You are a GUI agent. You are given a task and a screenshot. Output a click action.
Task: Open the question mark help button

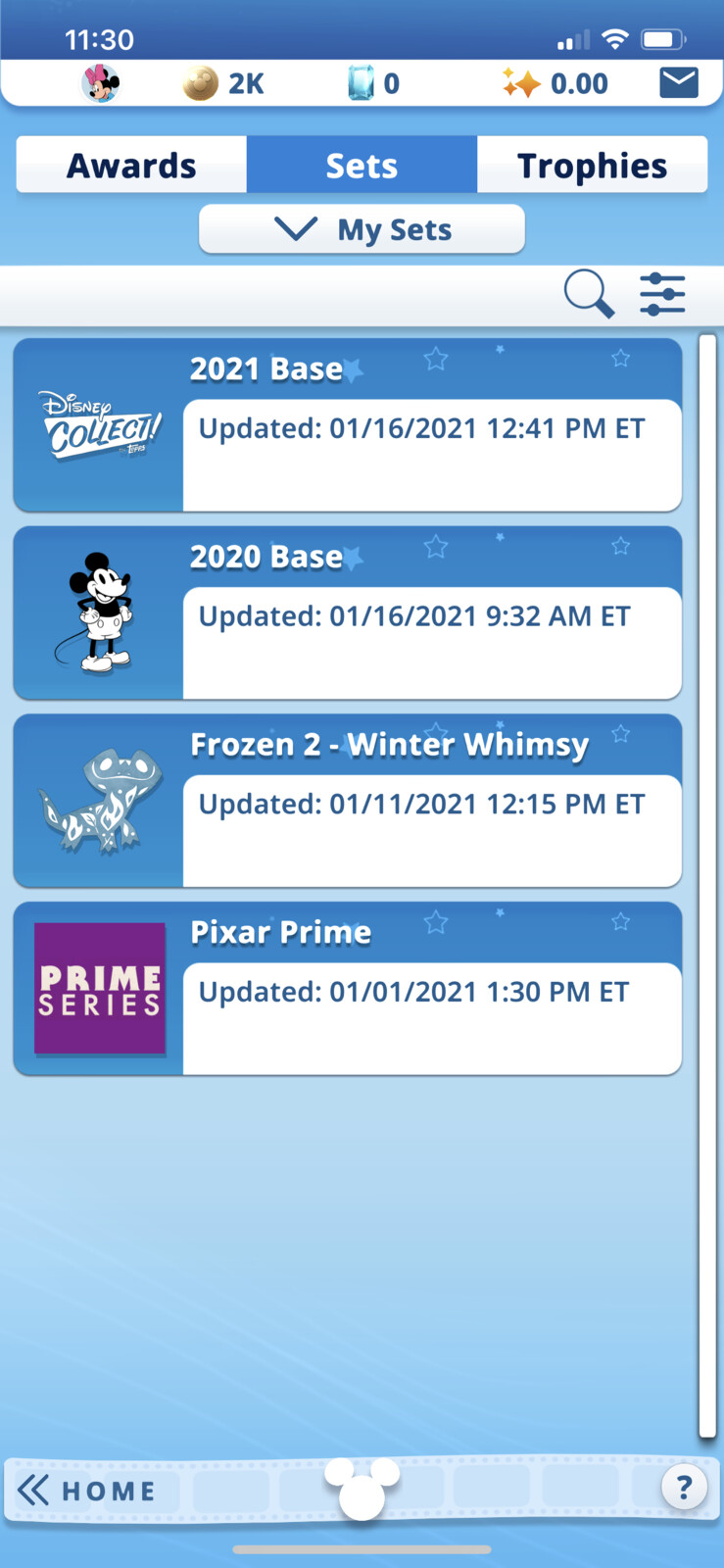pos(684,1489)
